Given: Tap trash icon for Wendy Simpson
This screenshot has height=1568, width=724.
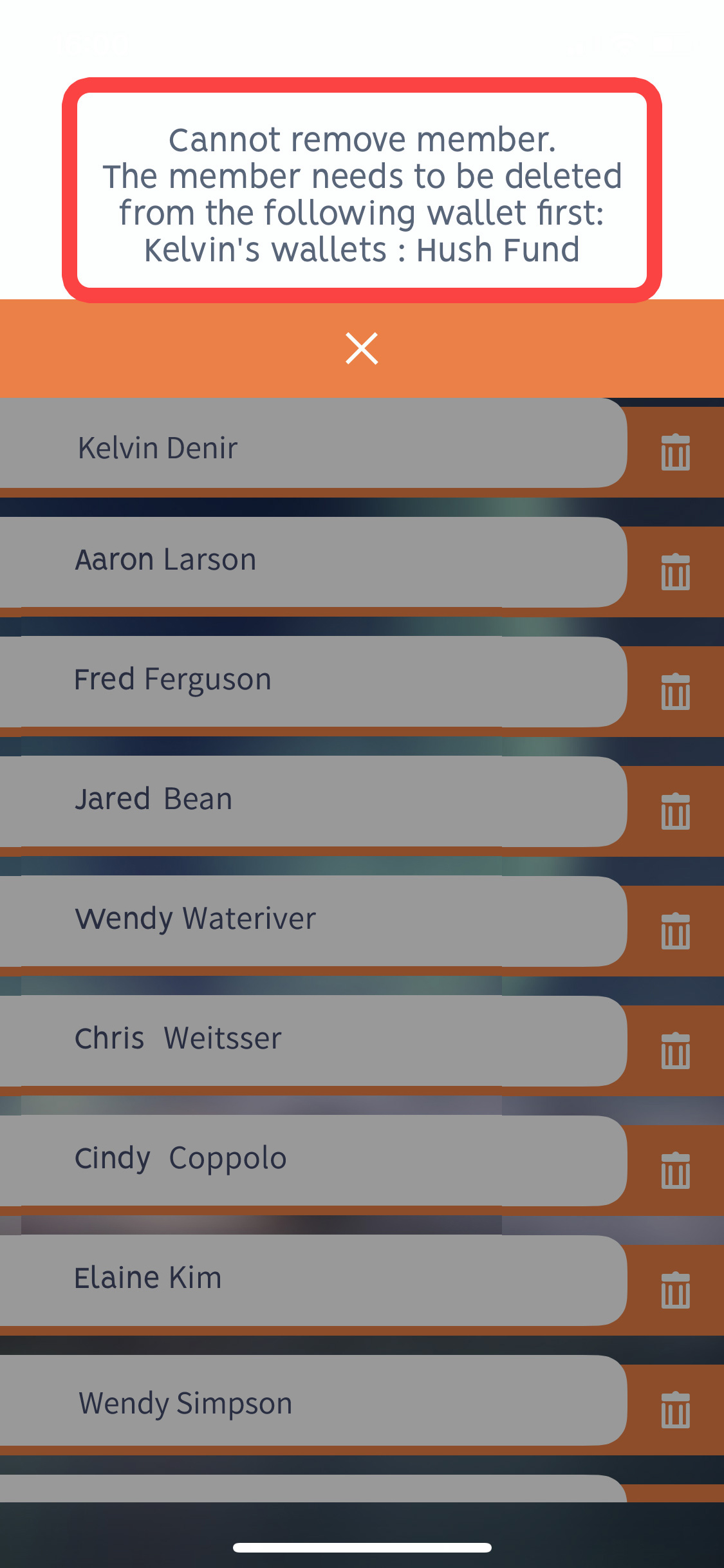Looking at the screenshot, I should (x=676, y=1410).
